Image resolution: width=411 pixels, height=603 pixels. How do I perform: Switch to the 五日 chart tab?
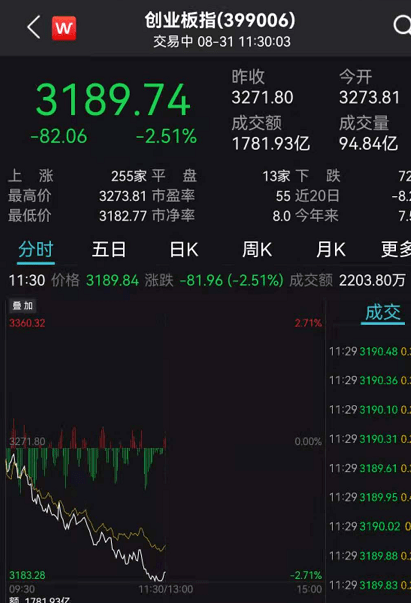tap(109, 250)
